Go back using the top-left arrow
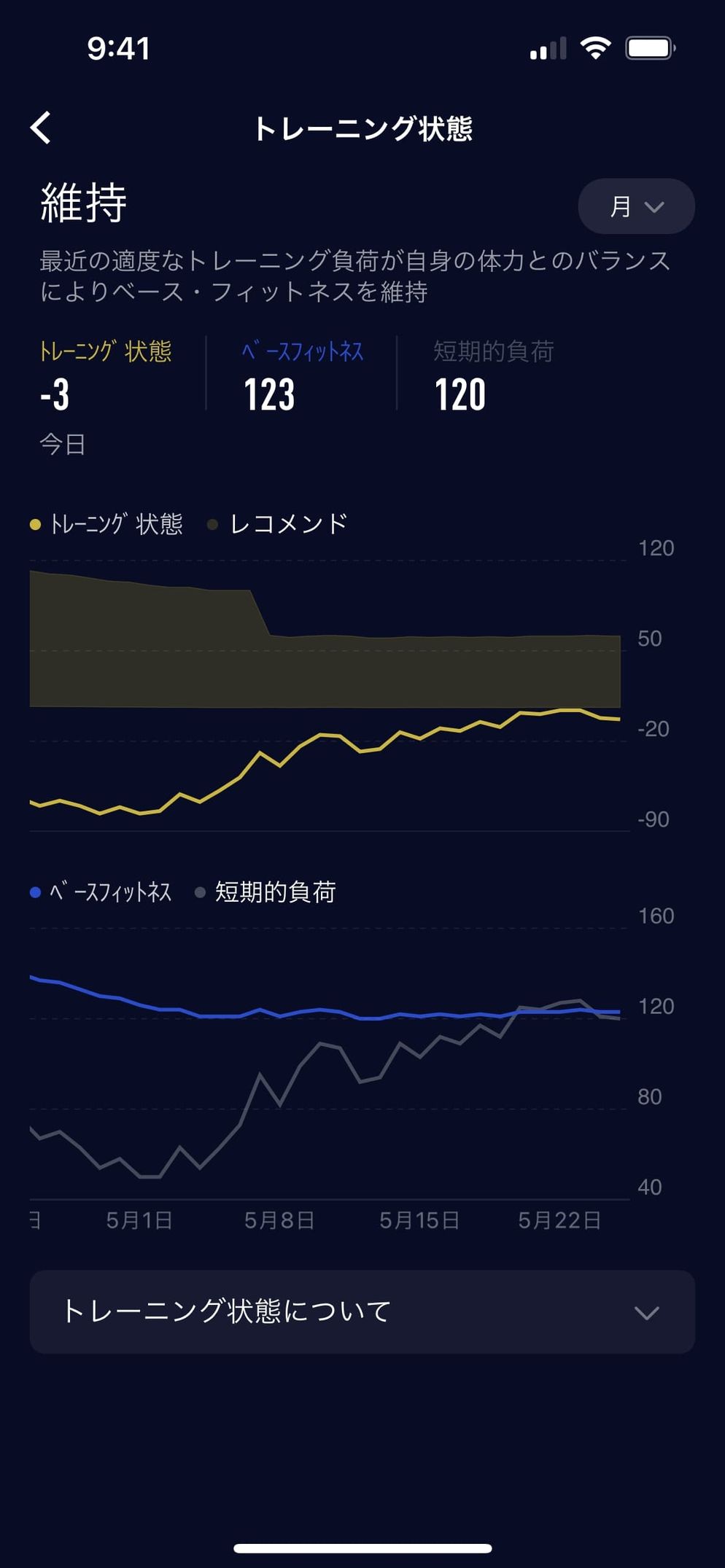 (x=41, y=128)
